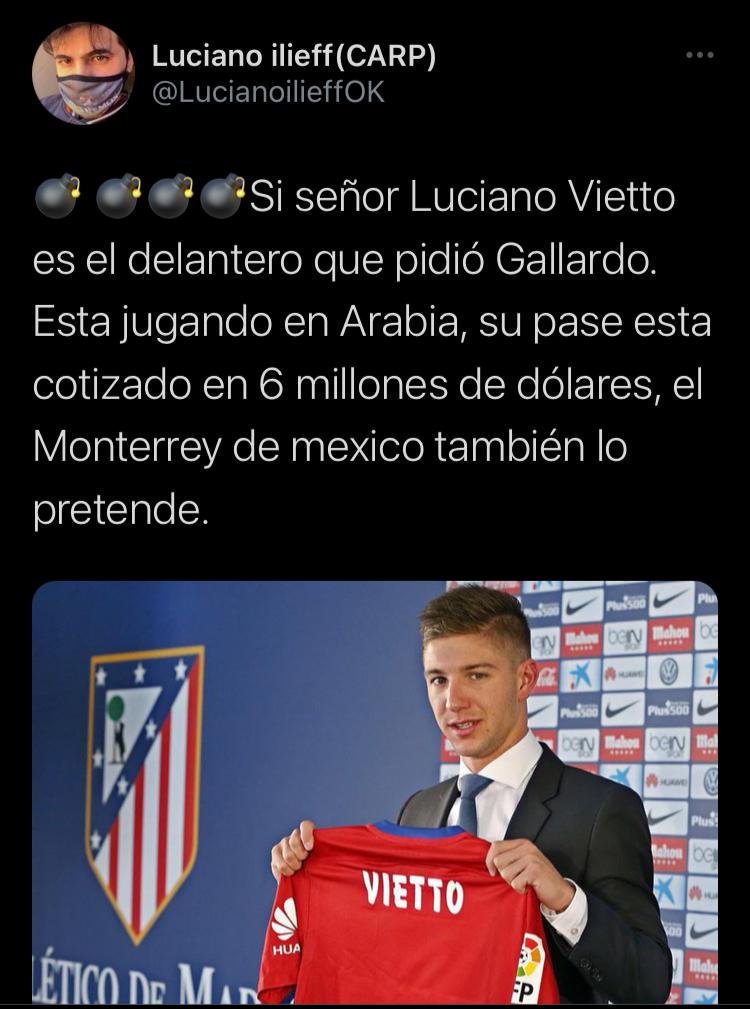
Task: Open Luciano ilieff's profile picture
Action: [83, 73]
